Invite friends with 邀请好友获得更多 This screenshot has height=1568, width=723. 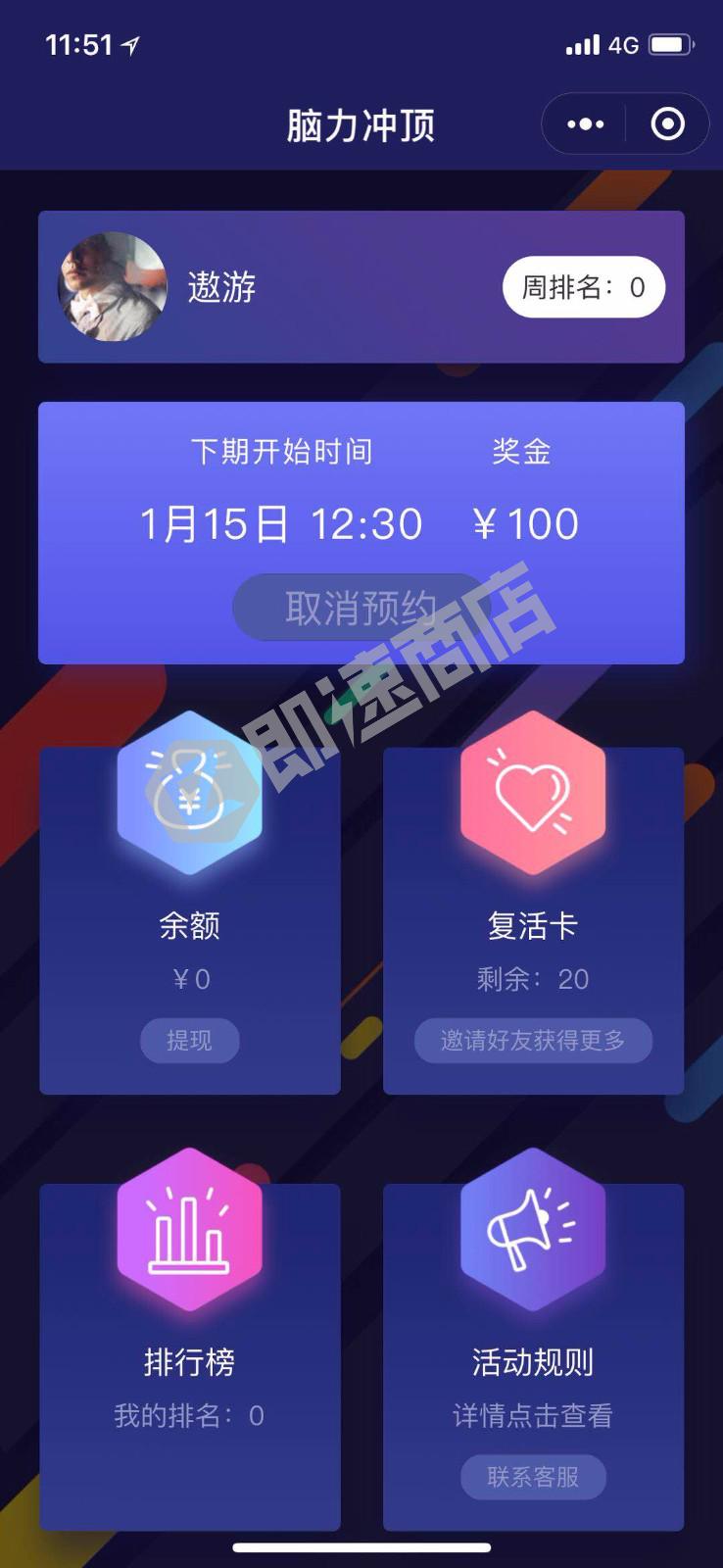coord(533,1040)
